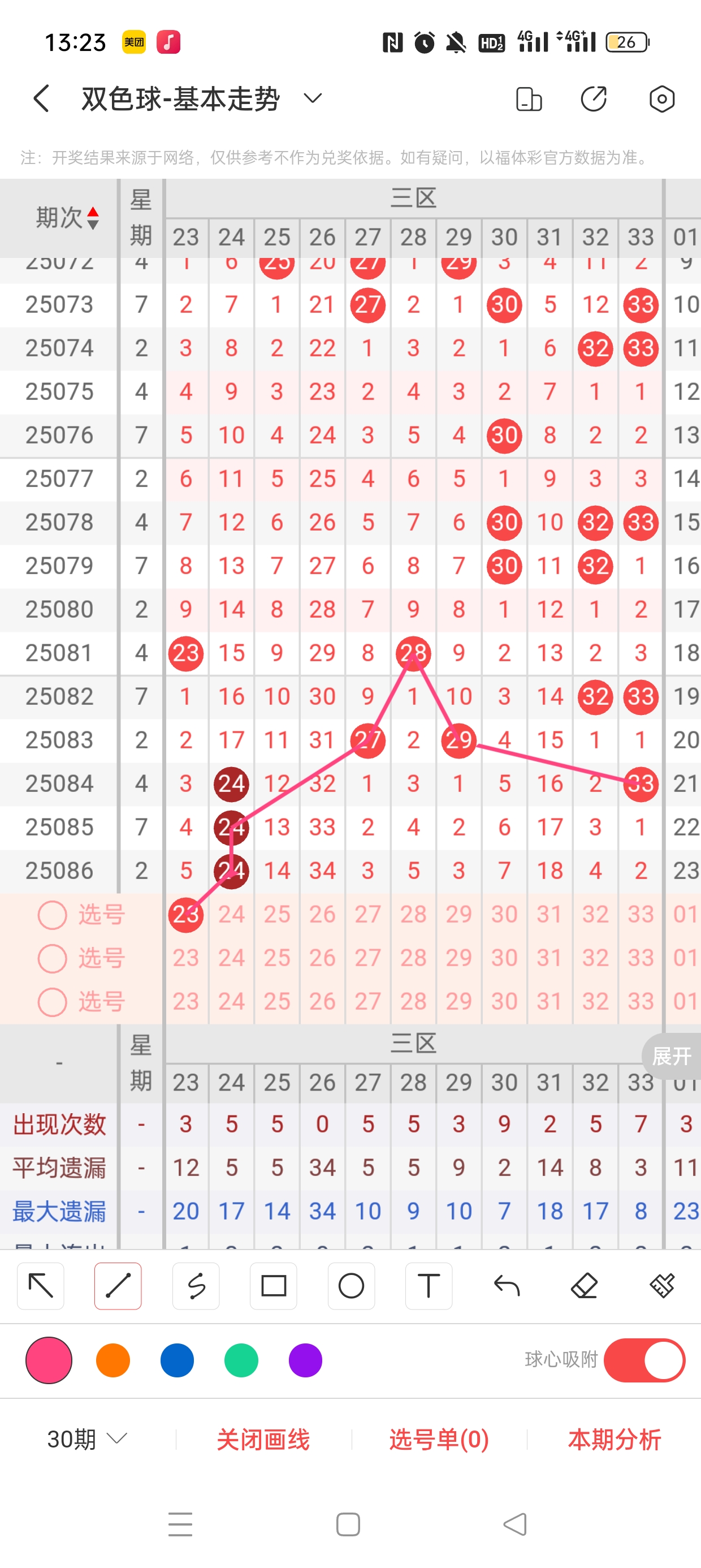
Task: Pick the circle shape tool
Action: tap(351, 1286)
